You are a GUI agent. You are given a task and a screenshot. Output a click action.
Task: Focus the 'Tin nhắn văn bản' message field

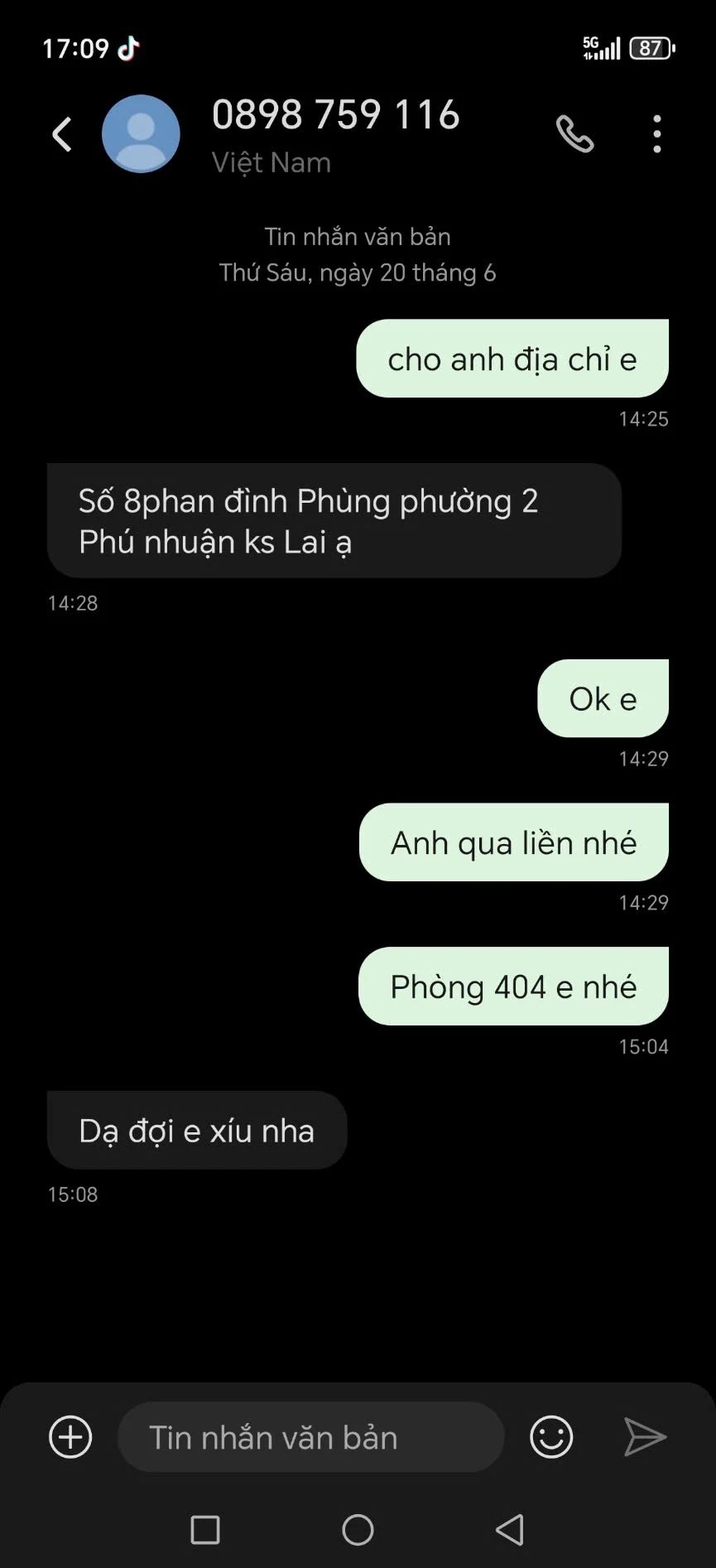[x=310, y=1437]
